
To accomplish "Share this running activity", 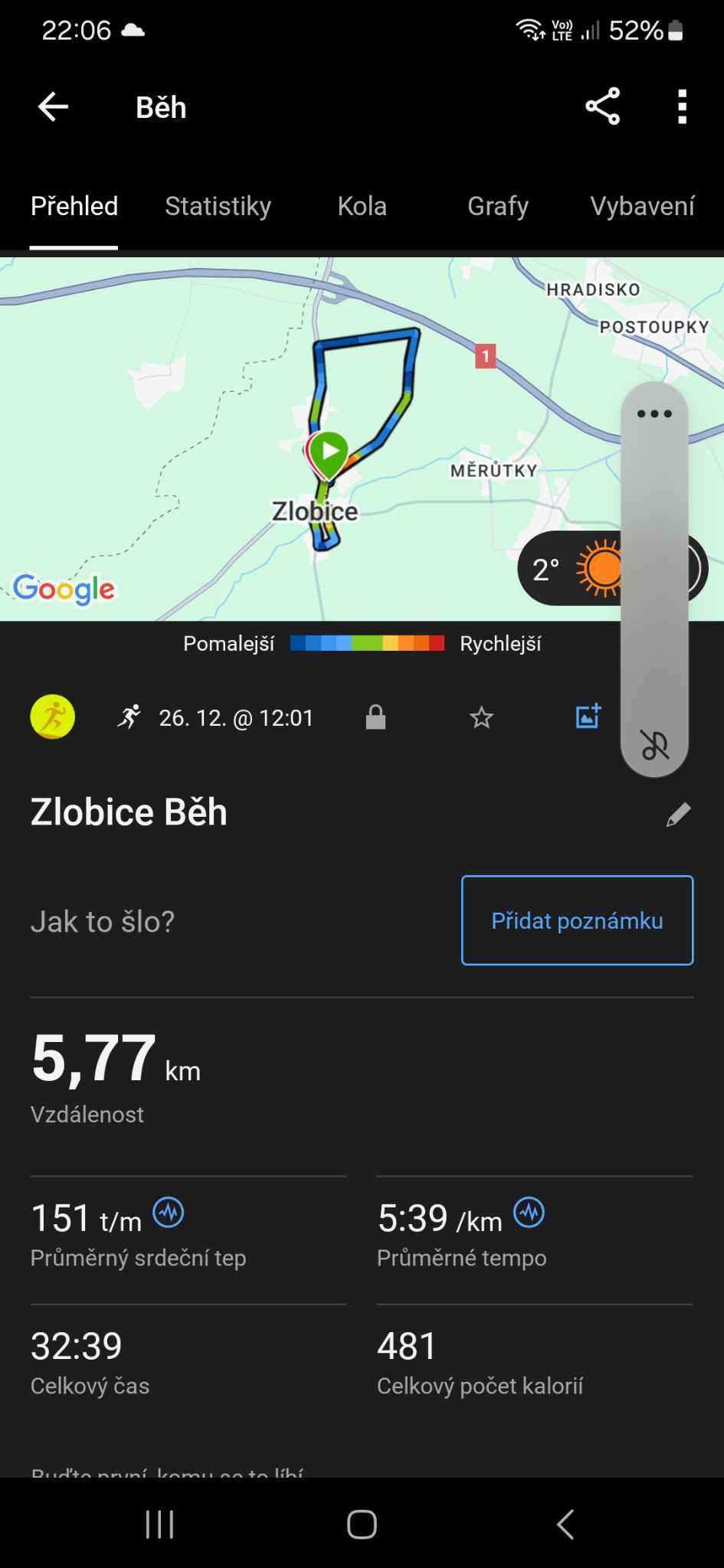I will point(602,107).
